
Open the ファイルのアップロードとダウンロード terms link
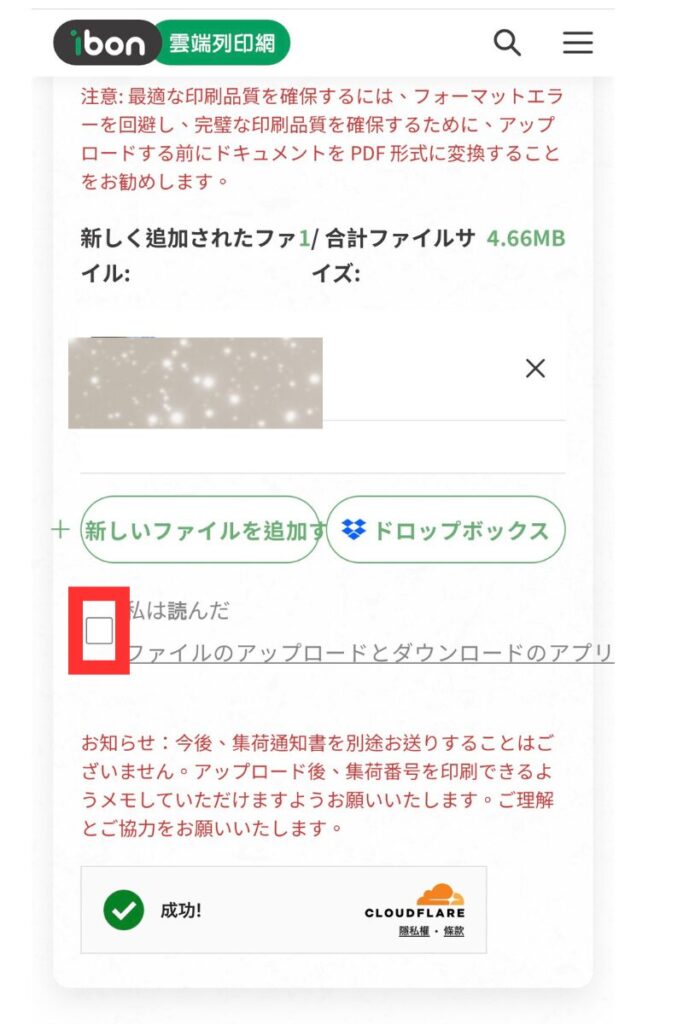370,654
